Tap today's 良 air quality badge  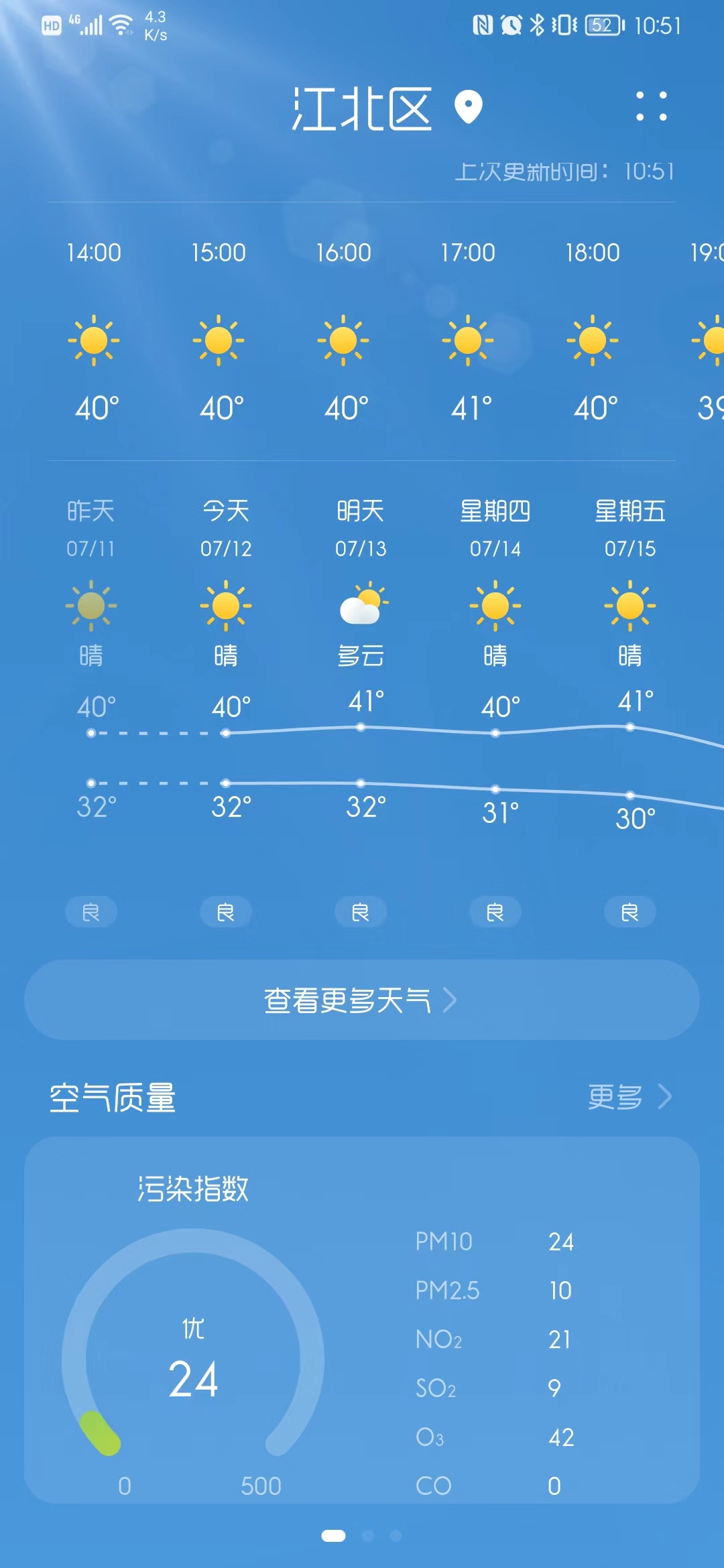coord(225,911)
